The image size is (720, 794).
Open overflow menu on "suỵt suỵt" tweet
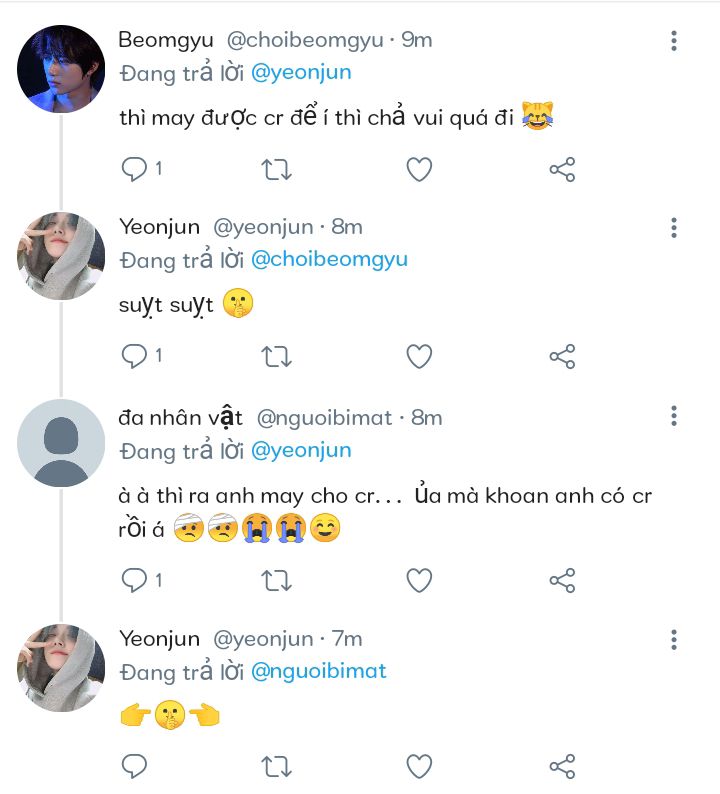point(674,228)
